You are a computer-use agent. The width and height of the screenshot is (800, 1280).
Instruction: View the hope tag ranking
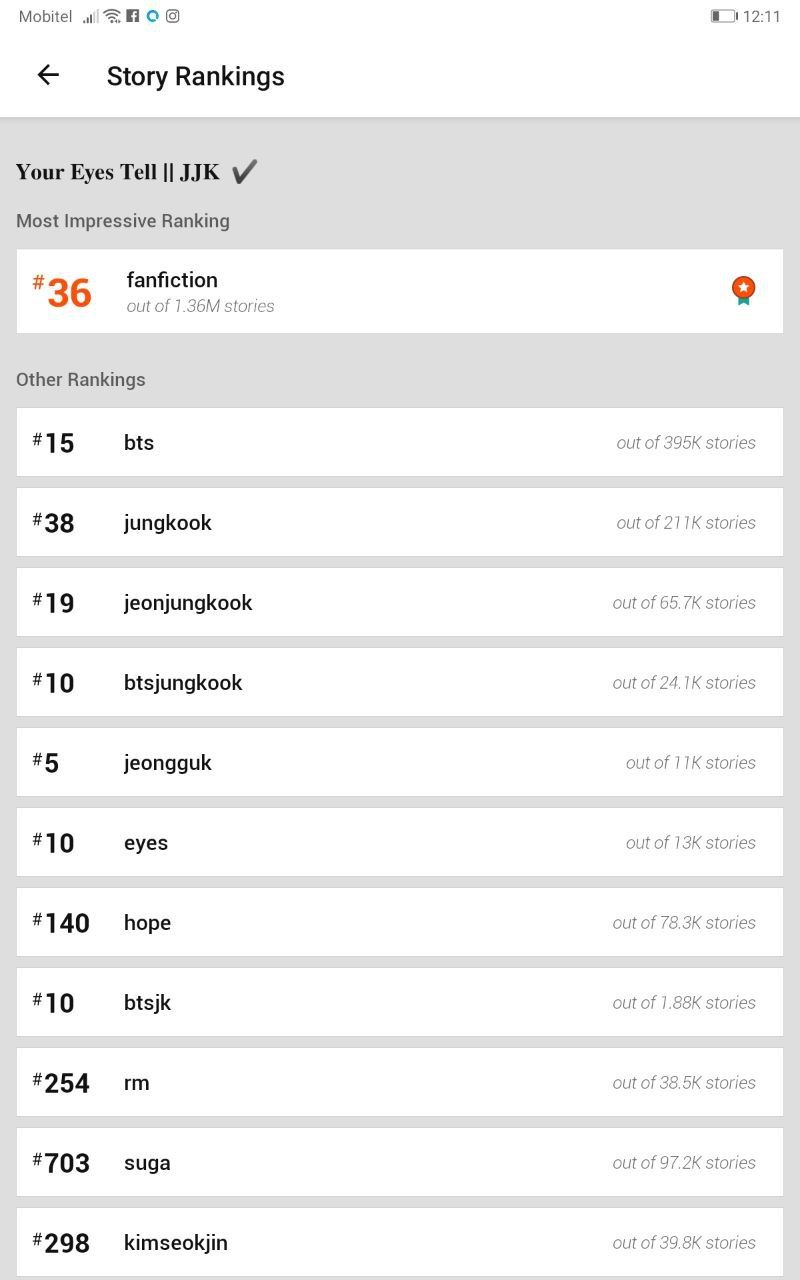coord(400,922)
